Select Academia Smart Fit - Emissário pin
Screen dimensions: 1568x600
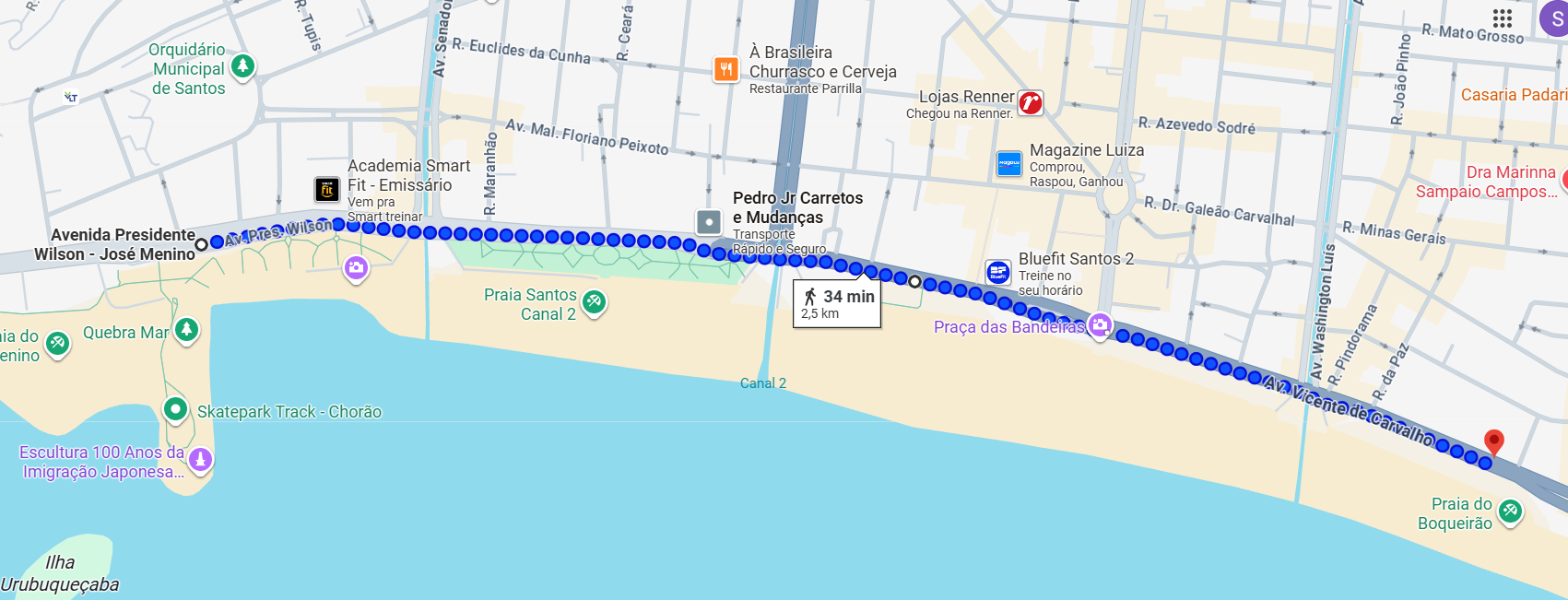tap(327, 189)
